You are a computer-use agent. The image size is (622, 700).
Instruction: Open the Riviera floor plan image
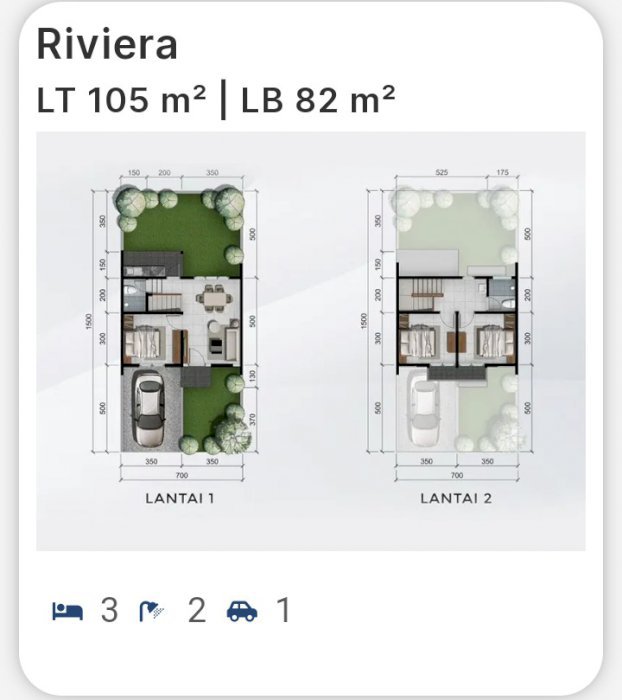tap(311, 340)
